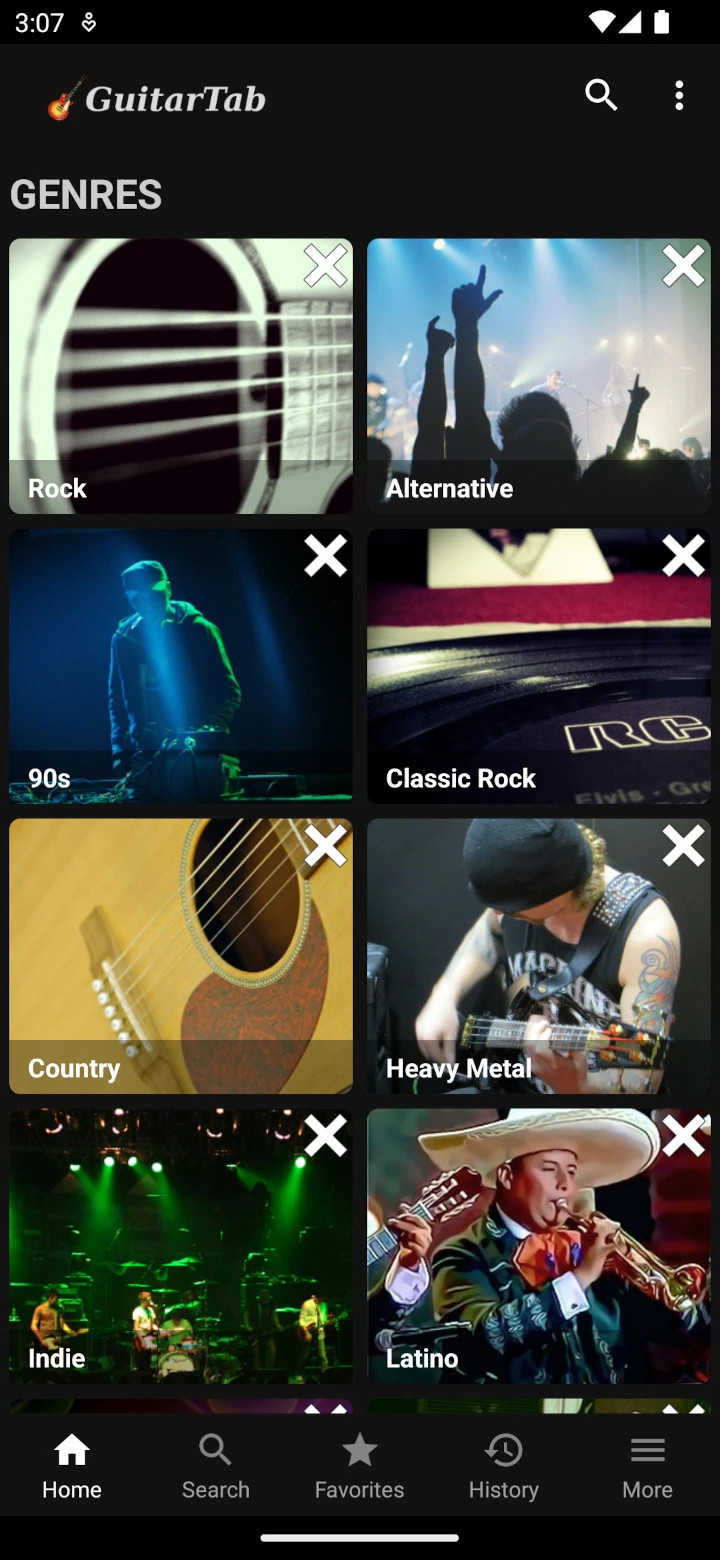Image resolution: width=720 pixels, height=1560 pixels.
Task: Remove the Rock genre with its X
Action: [325, 266]
